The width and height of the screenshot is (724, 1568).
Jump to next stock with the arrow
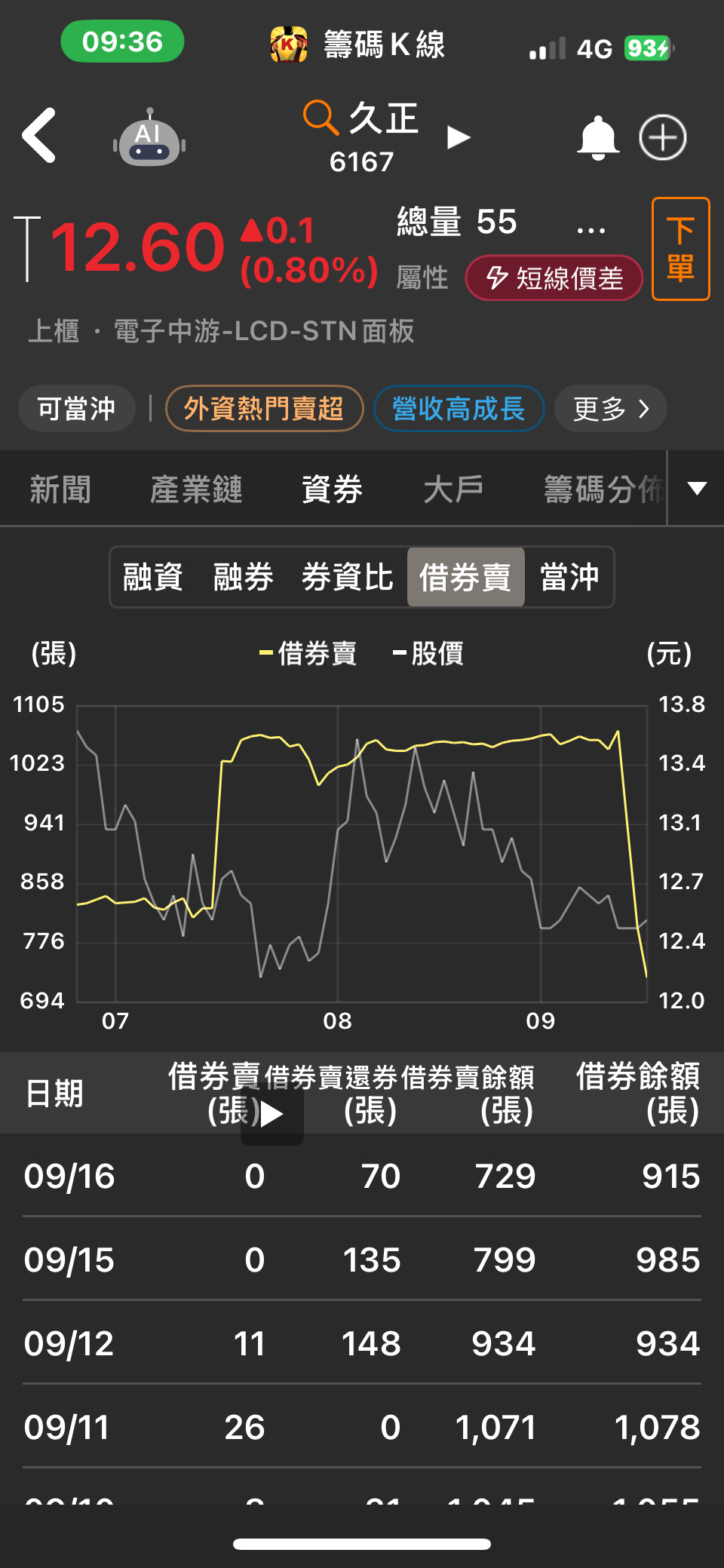pos(458,137)
